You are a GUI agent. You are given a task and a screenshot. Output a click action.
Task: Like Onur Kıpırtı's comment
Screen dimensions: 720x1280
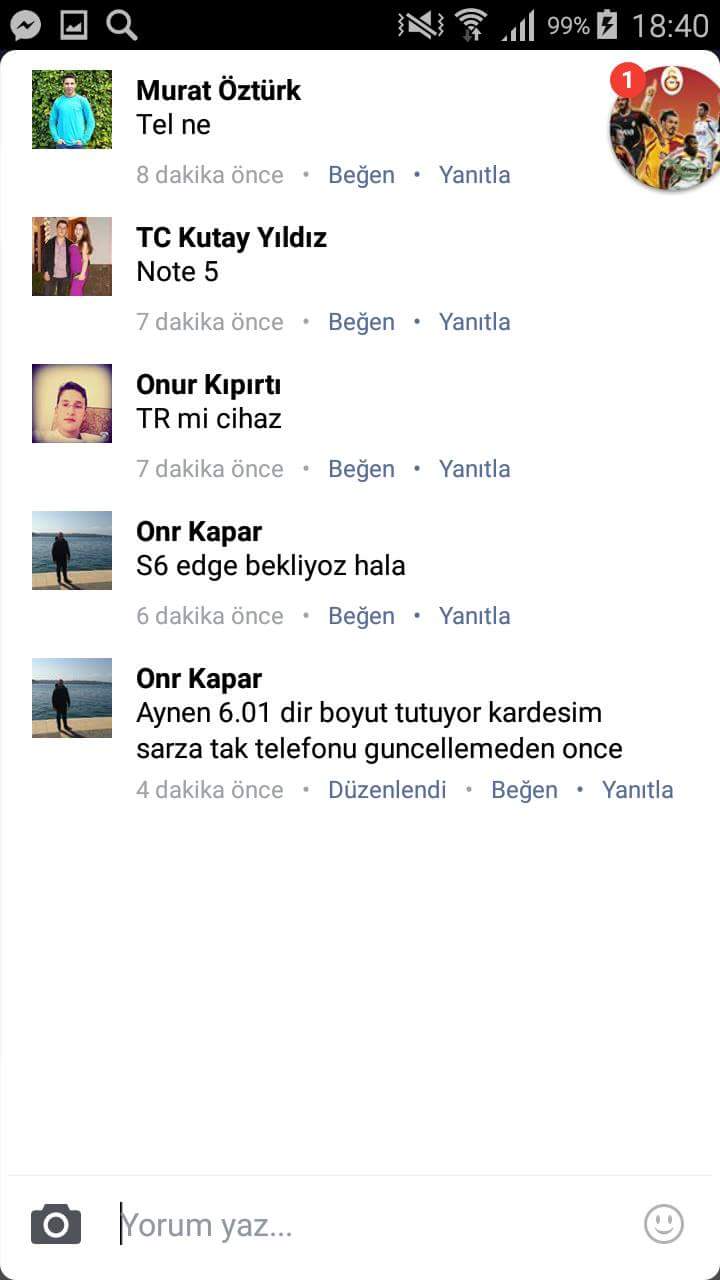[x=361, y=469]
